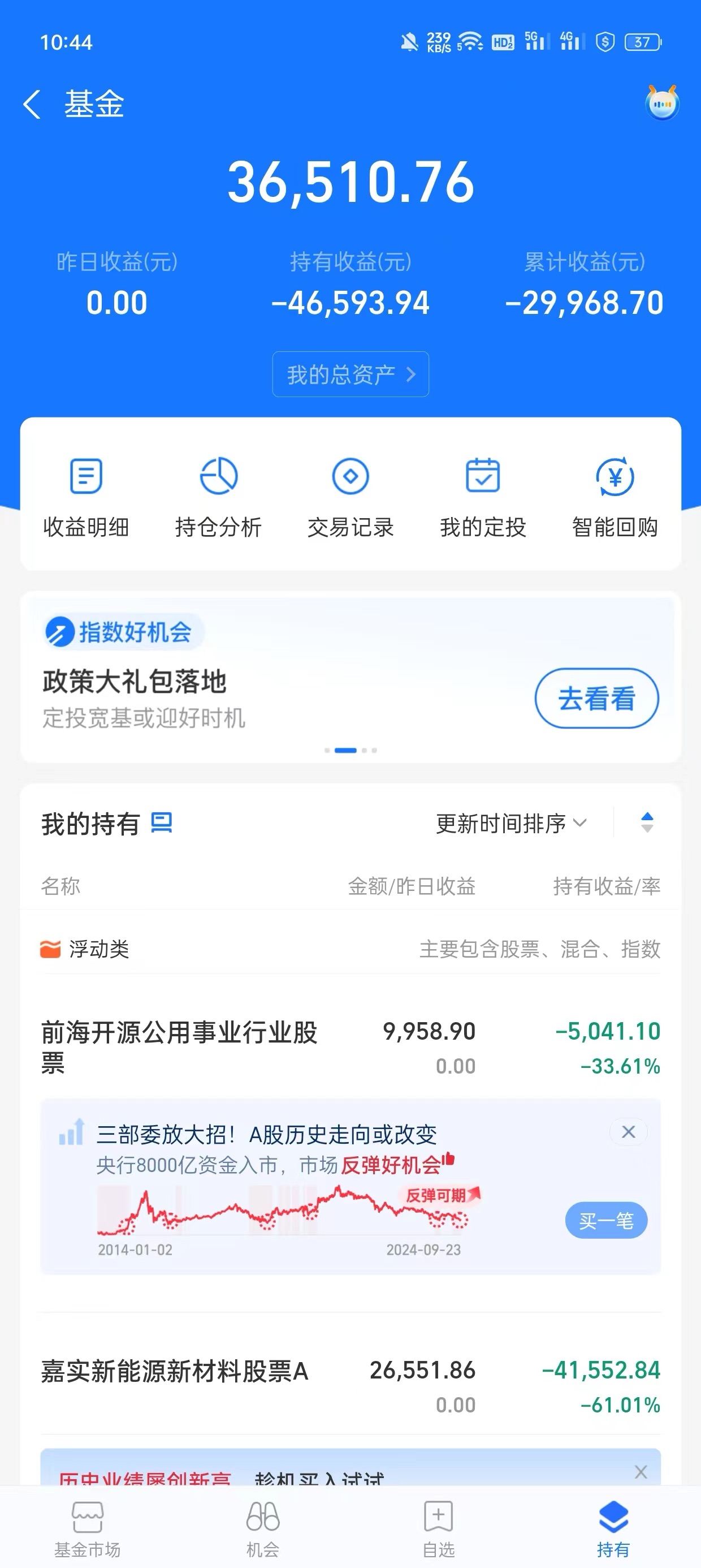Toggle the sort direction arrows
Viewport: 701px width, 1568px height.
click(x=647, y=823)
